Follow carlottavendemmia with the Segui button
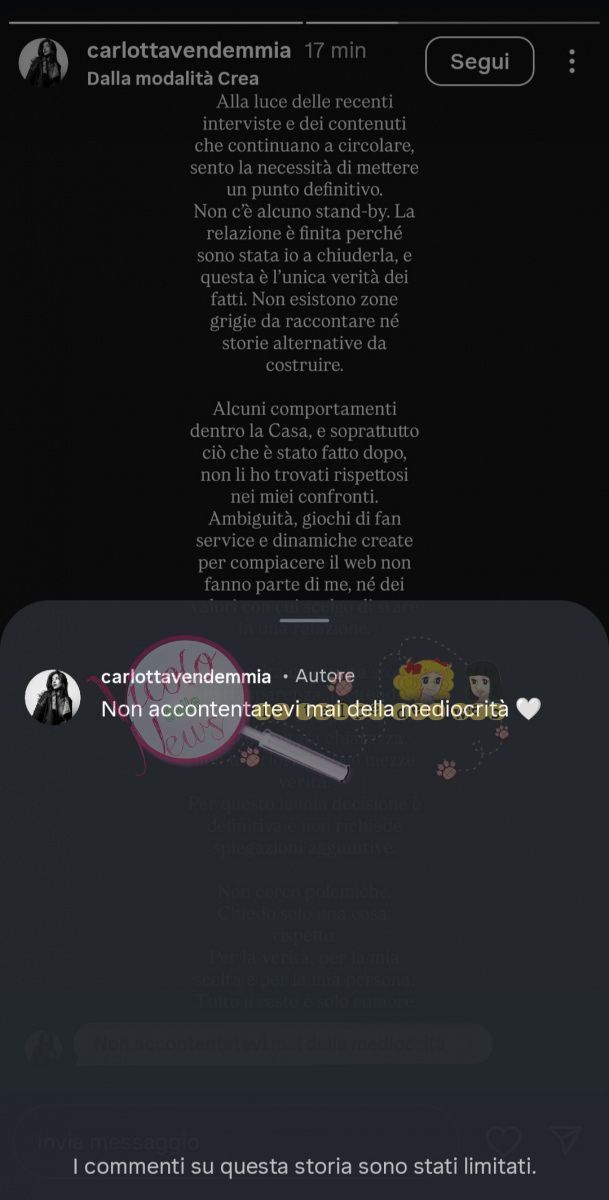The height and width of the screenshot is (1200, 609). pyautogui.click(x=480, y=61)
